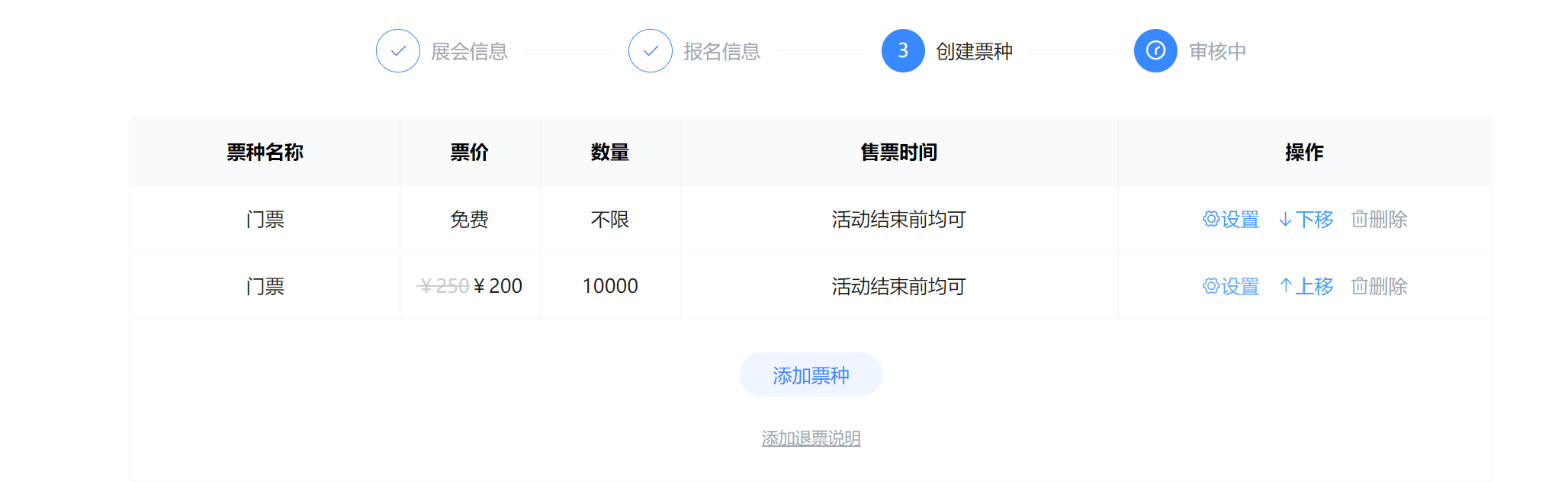Image resolution: width=1568 pixels, height=482 pixels.
Task: Delete the free 门票 ticket type
Action: tap(1380, 220)
